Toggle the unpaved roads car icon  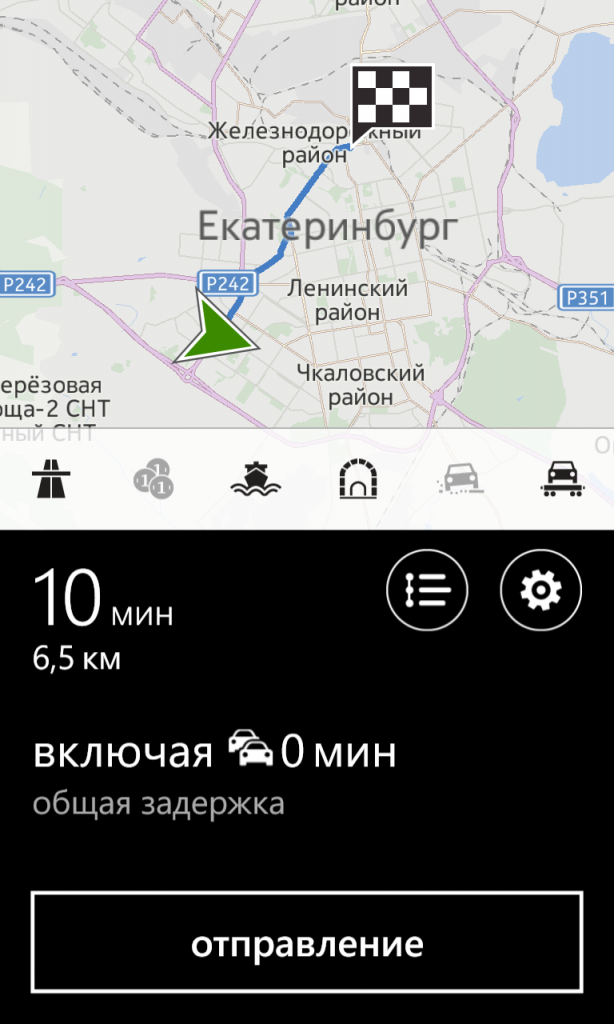coord(460,480)
